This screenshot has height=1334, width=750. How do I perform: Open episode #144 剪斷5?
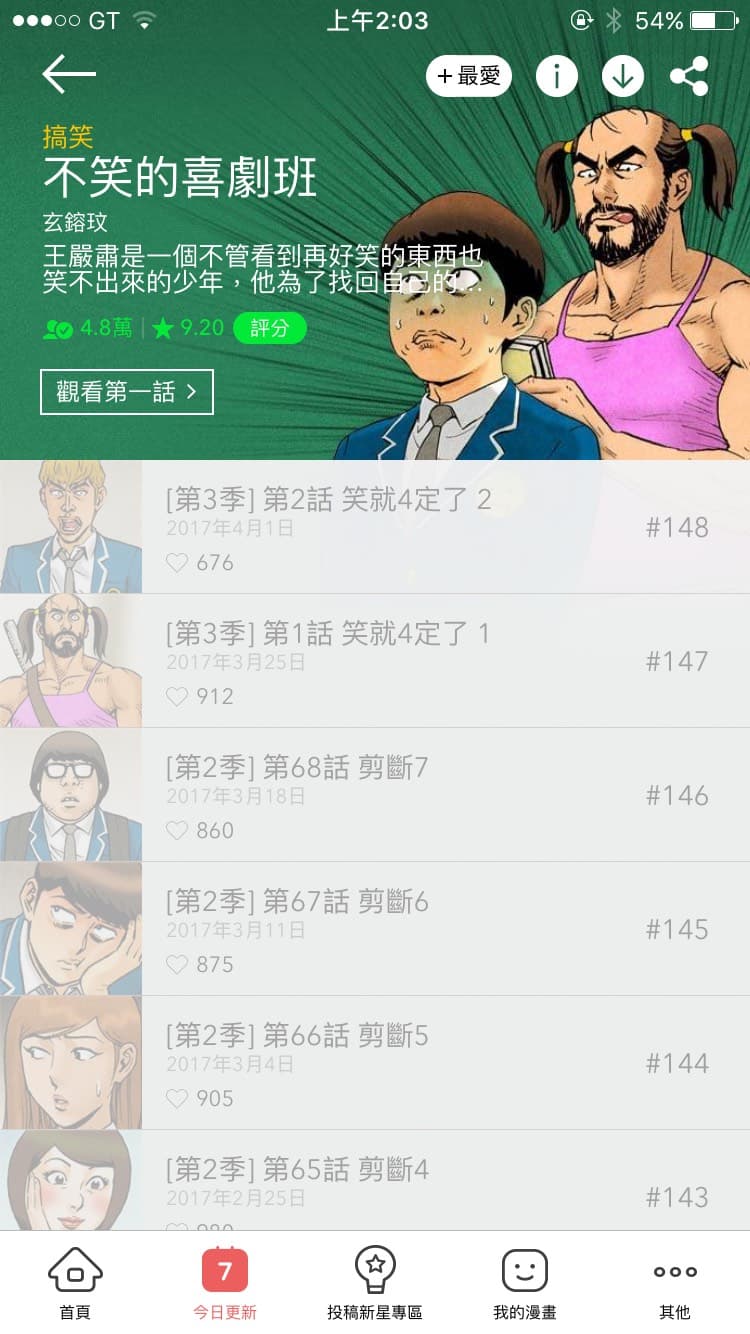(375, 1063)
